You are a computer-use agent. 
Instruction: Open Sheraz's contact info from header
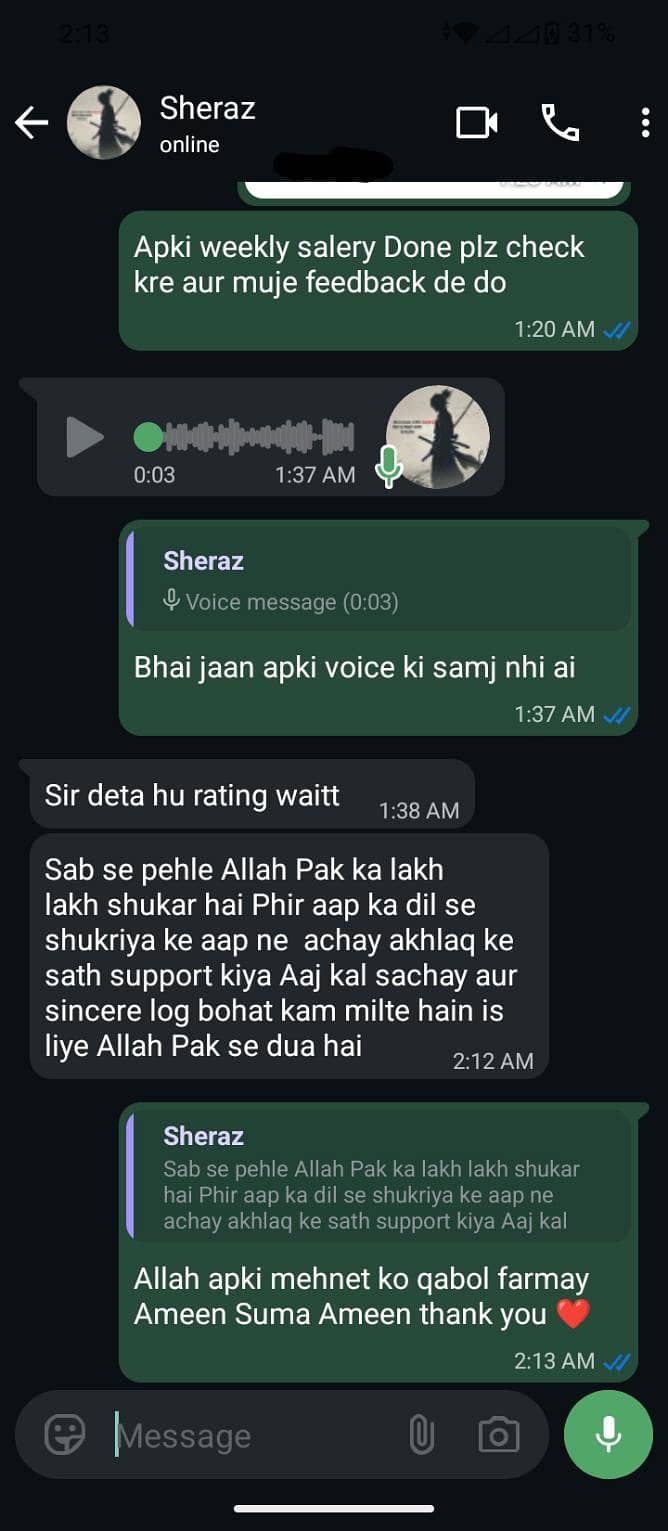point(207,123)
